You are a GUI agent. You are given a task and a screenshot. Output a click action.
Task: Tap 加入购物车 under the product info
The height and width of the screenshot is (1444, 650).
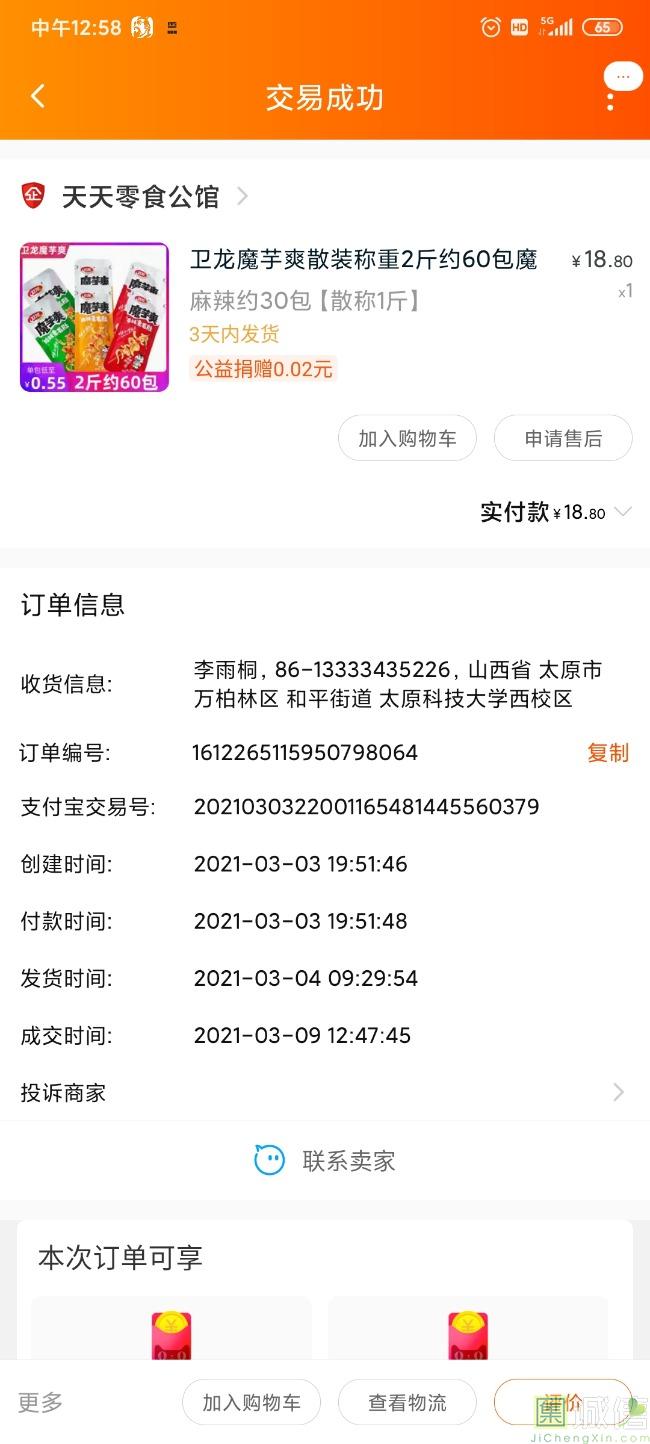pyautogui.click(x=407, y=438)
